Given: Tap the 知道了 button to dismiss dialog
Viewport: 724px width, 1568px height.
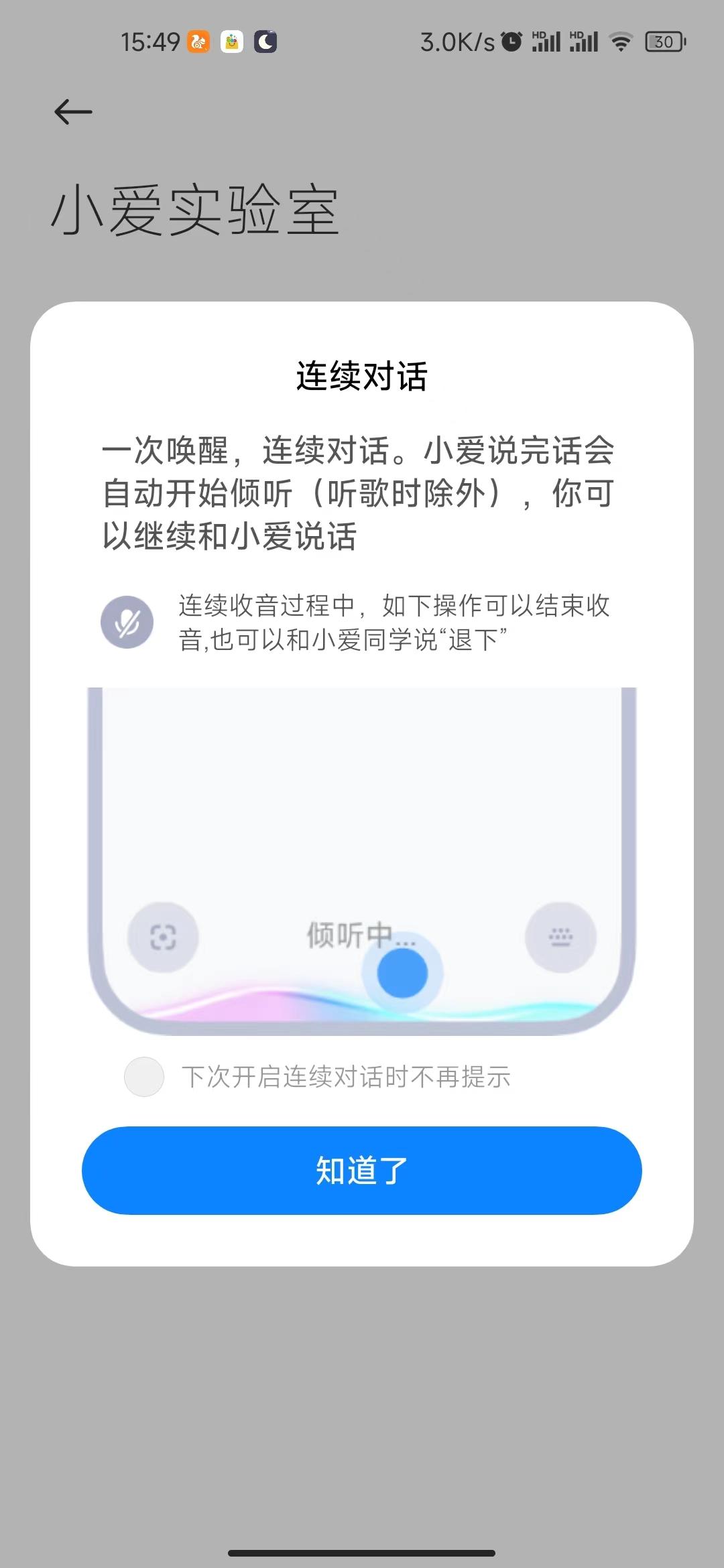Looking at the screenshot, I should click(x=362, y=1170).
